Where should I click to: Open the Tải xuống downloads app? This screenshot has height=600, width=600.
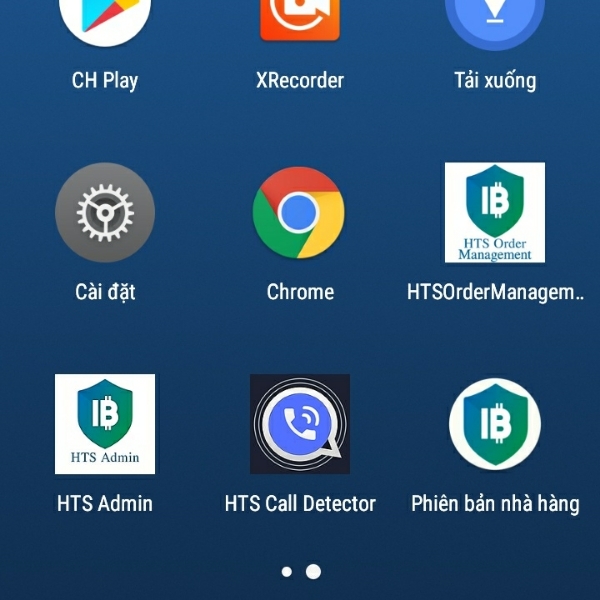(495, 22)
